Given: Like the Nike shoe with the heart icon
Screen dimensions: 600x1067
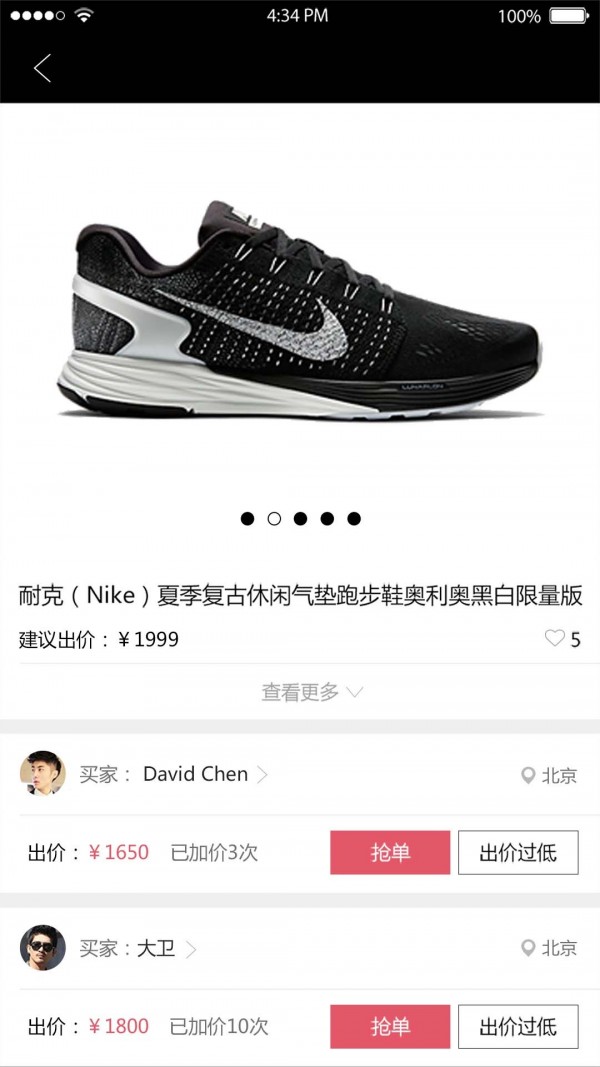Looking at the screenshot, I should [555, 639].
